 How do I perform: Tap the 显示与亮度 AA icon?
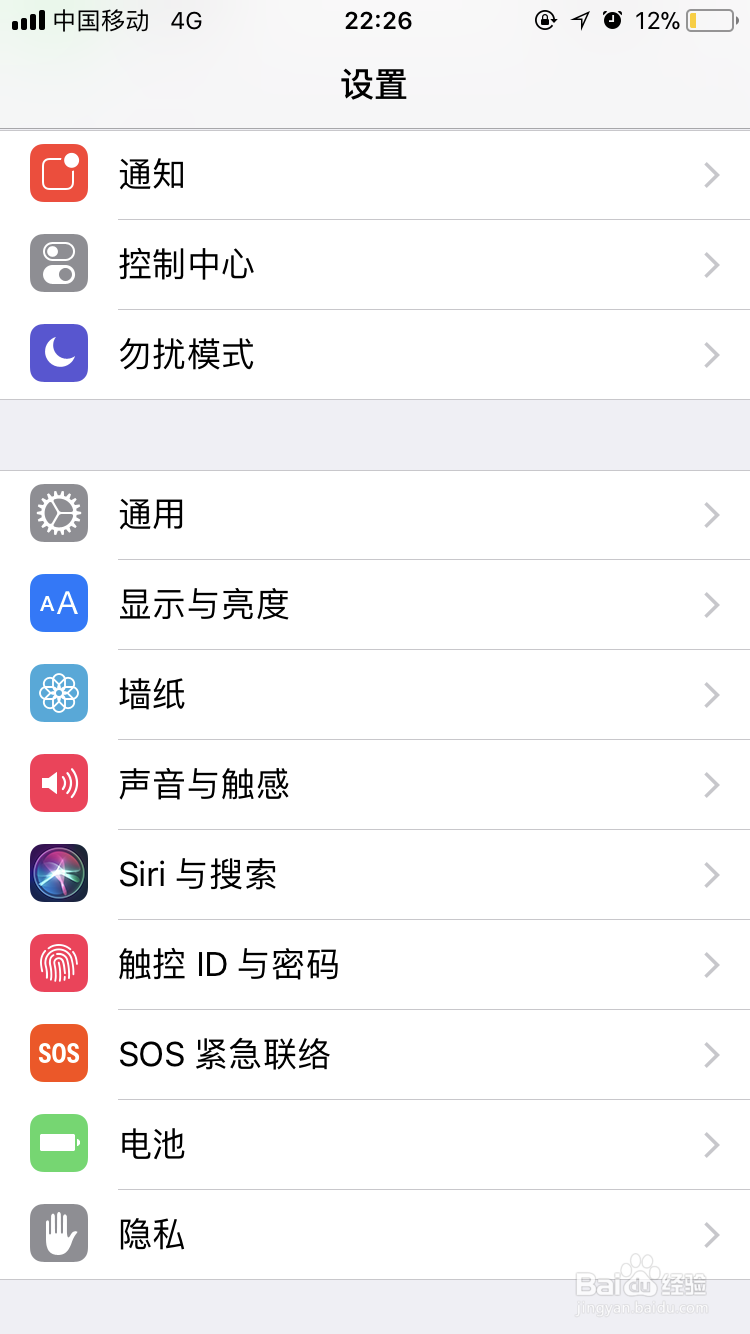58,604
